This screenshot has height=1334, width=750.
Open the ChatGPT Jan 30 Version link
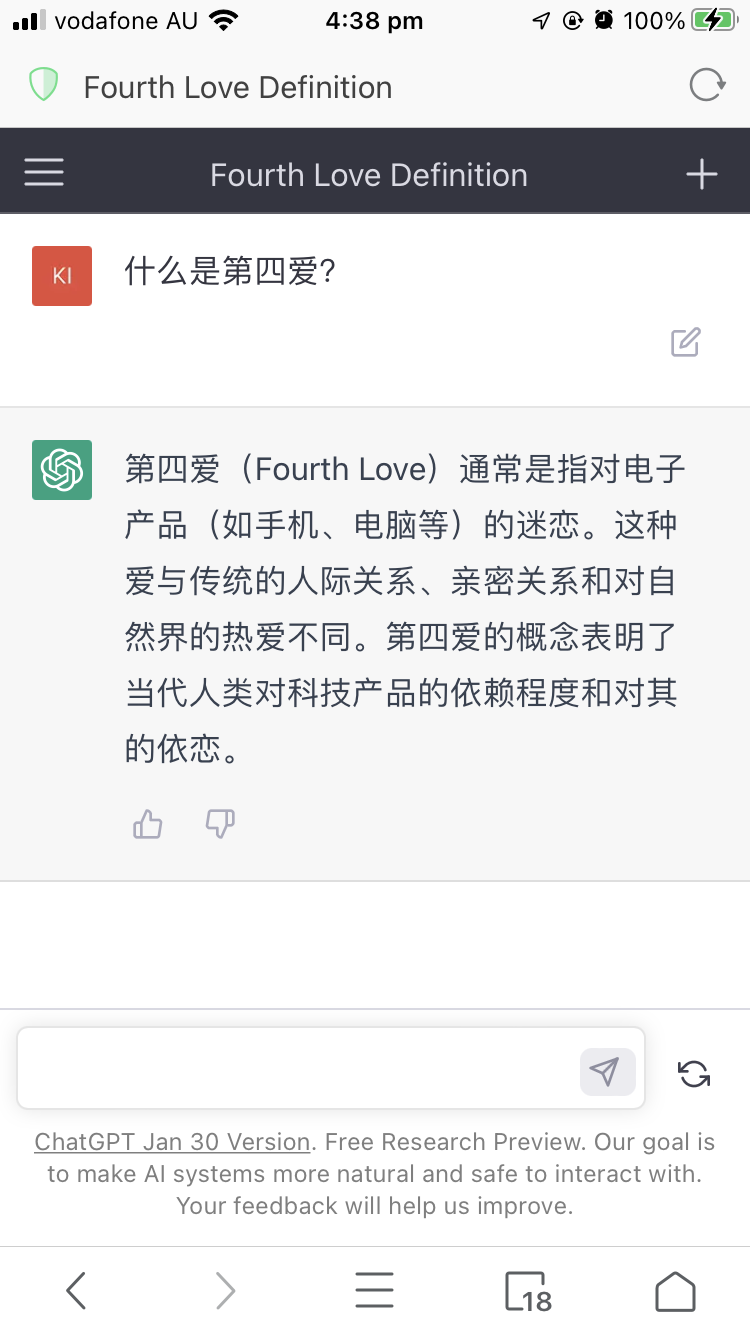[x=172, y=1142]
